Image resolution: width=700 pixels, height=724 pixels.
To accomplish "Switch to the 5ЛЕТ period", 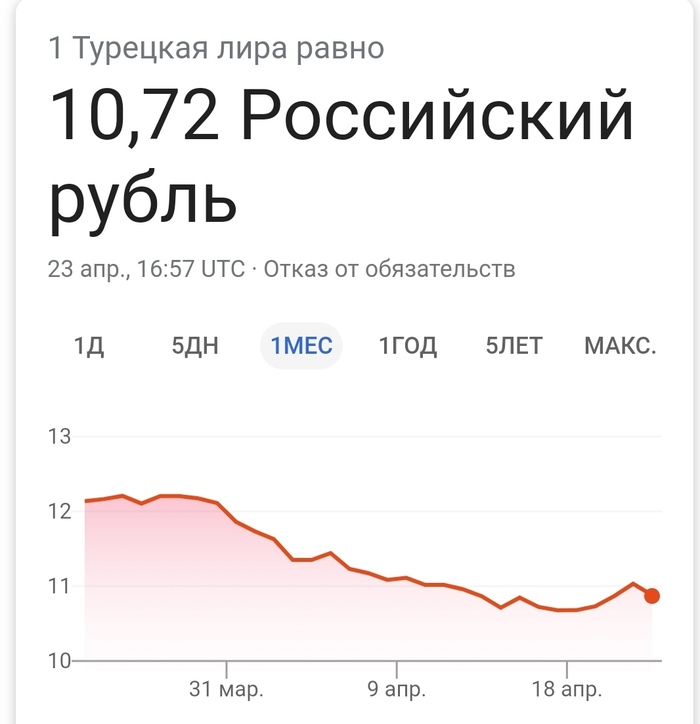I will point(514,346).
